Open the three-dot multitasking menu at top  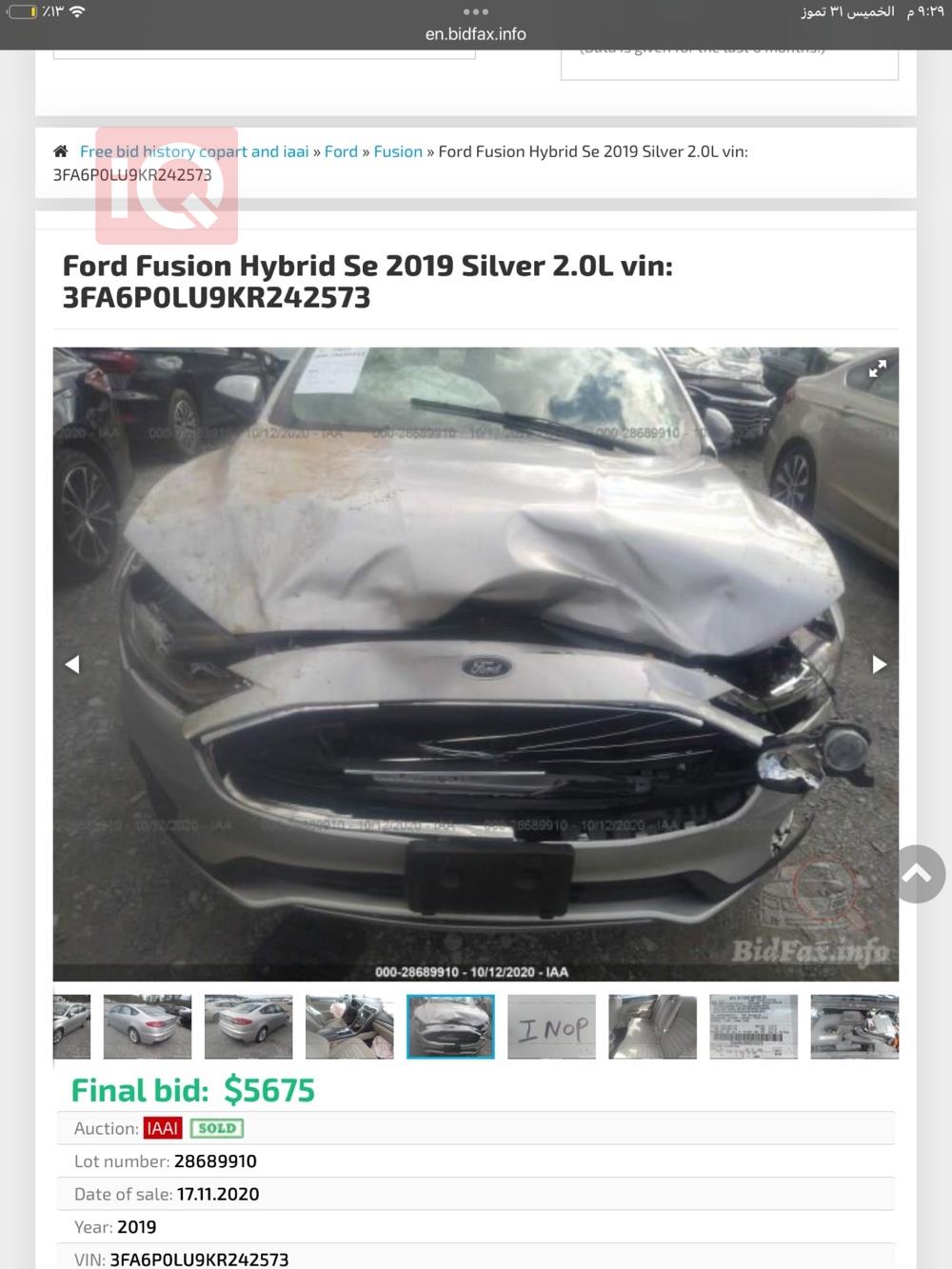(x=475, y=12)
